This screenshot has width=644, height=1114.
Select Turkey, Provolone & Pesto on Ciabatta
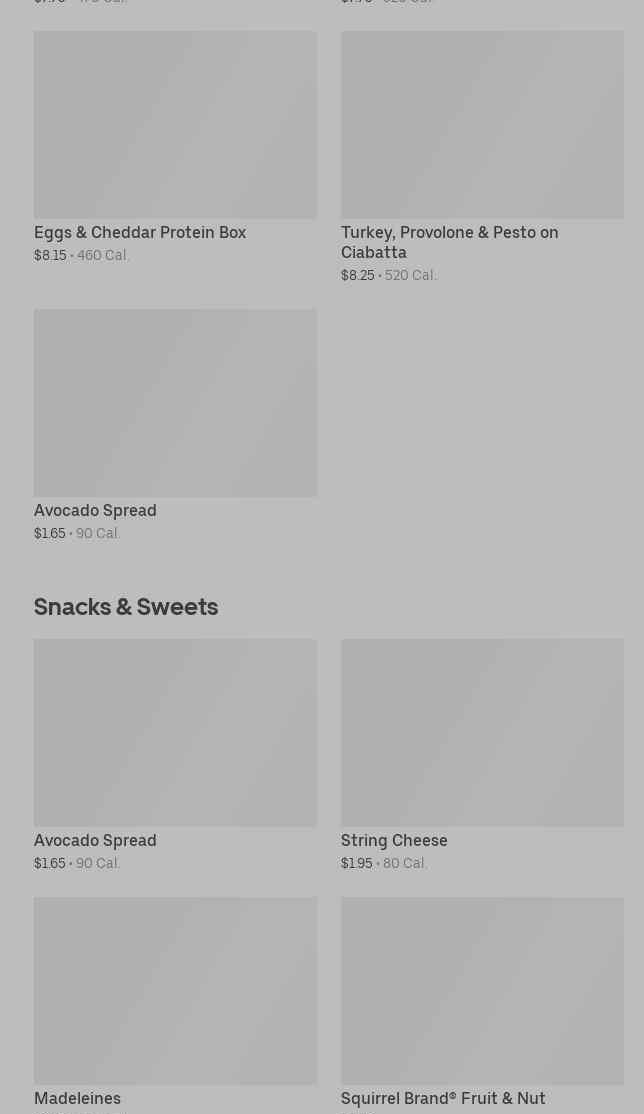482,157
